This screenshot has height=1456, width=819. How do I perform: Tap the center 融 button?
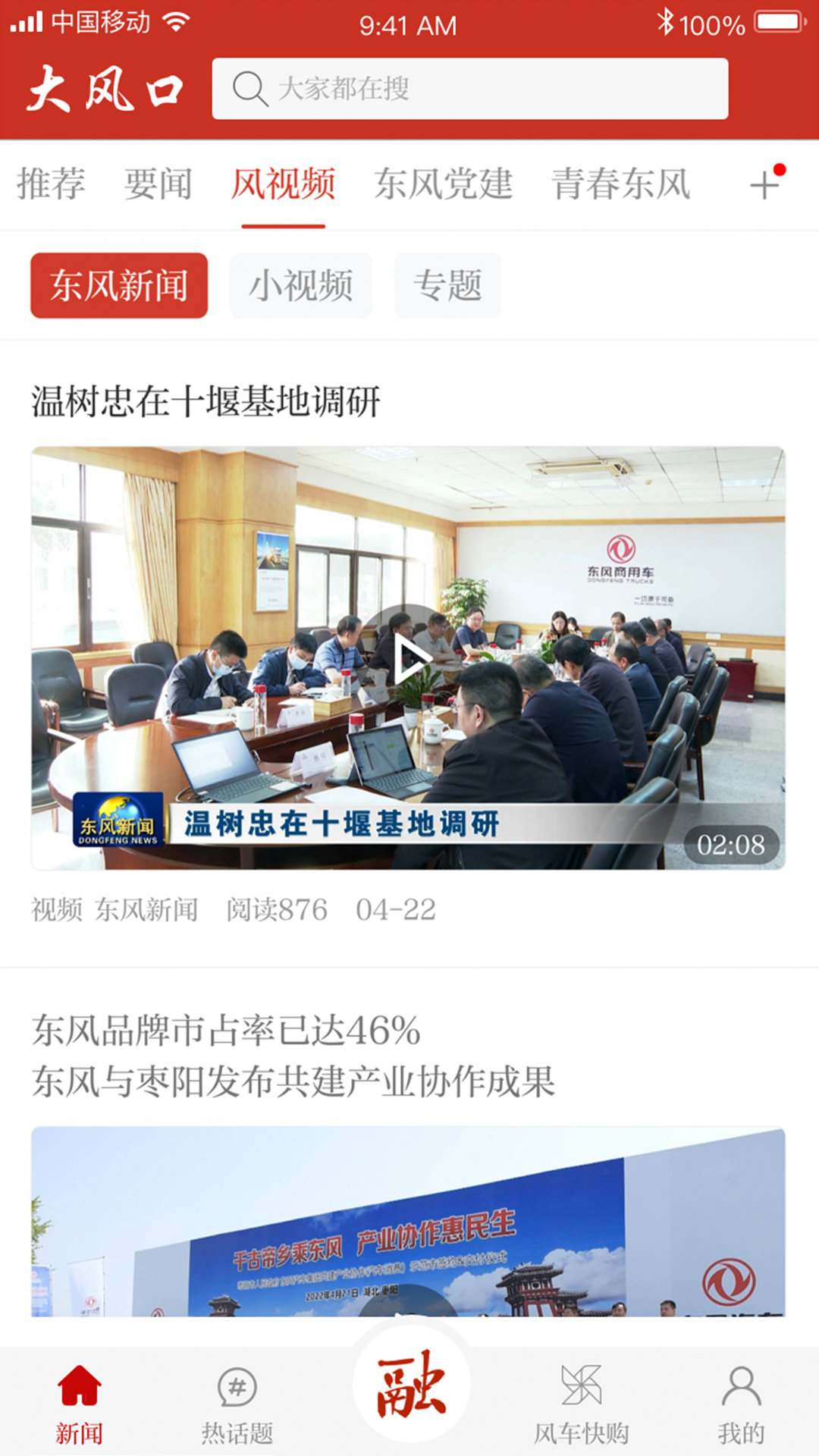(x=411, y=1384)
